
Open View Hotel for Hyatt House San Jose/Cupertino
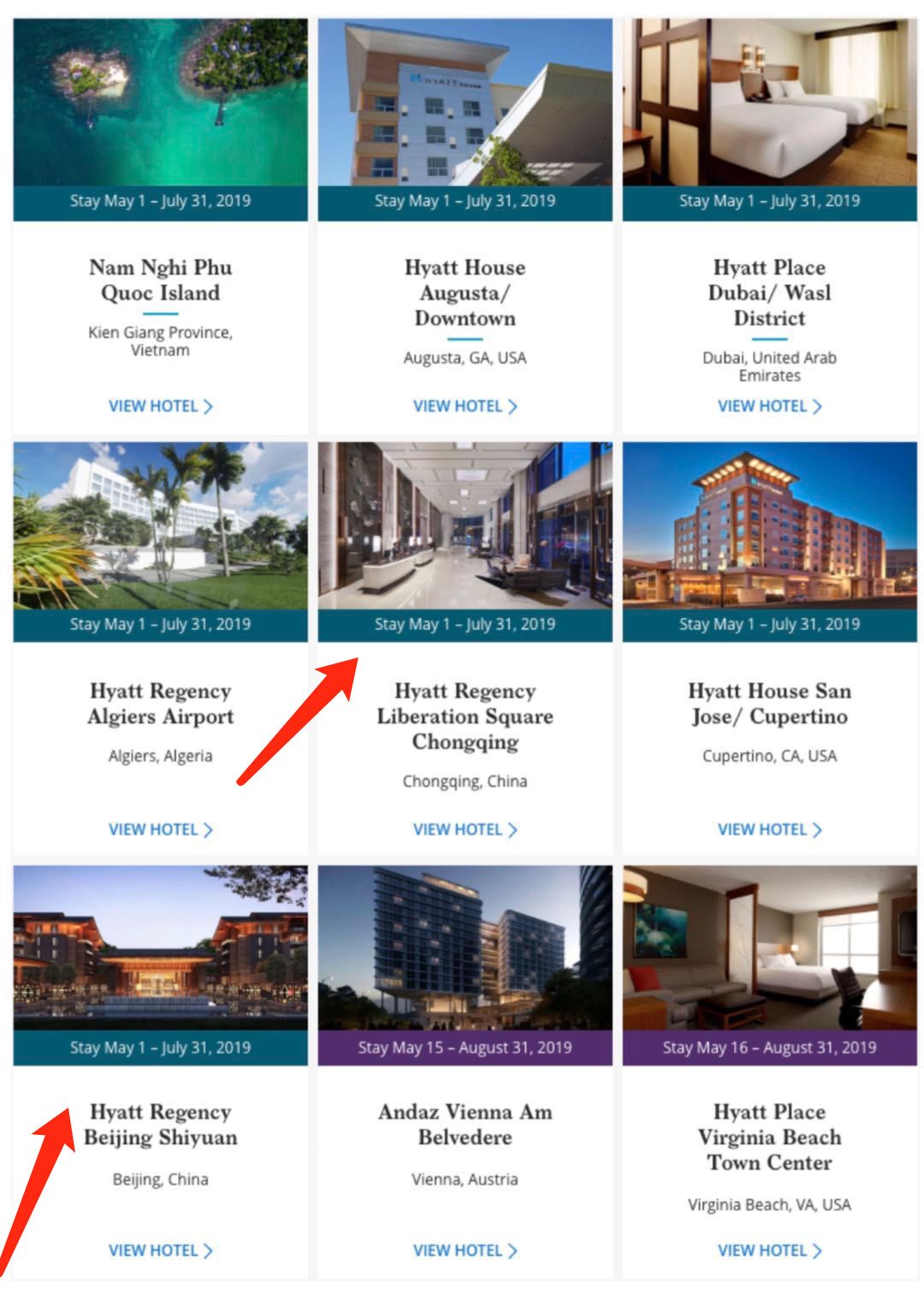tap(769, 829)
